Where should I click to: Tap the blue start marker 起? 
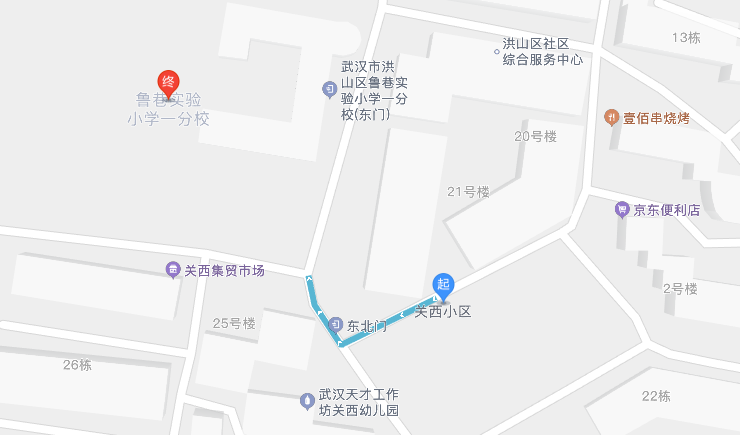click(443, 285)
